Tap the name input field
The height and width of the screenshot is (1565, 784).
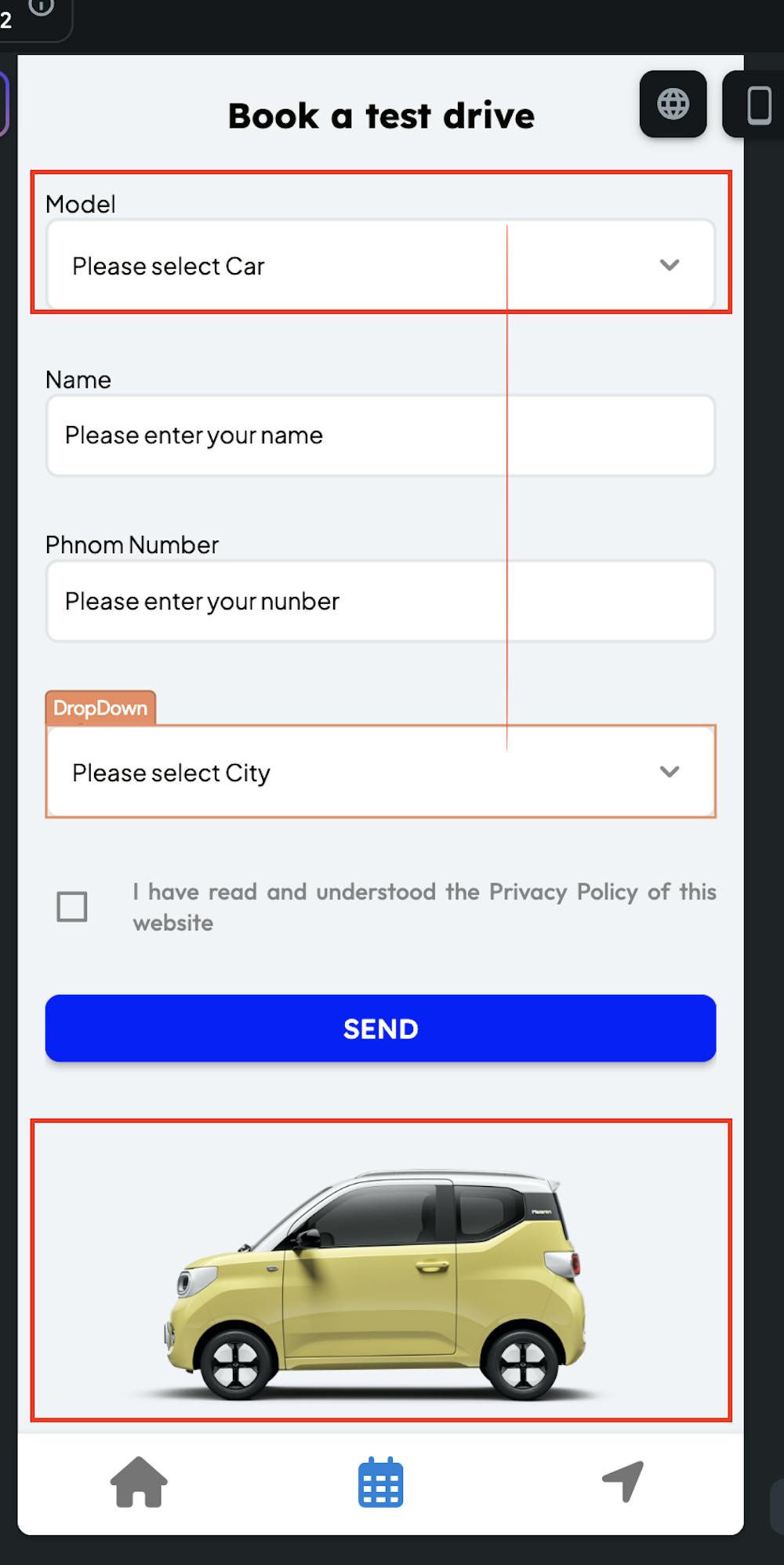pyautogui.click(x=381, y=435)
